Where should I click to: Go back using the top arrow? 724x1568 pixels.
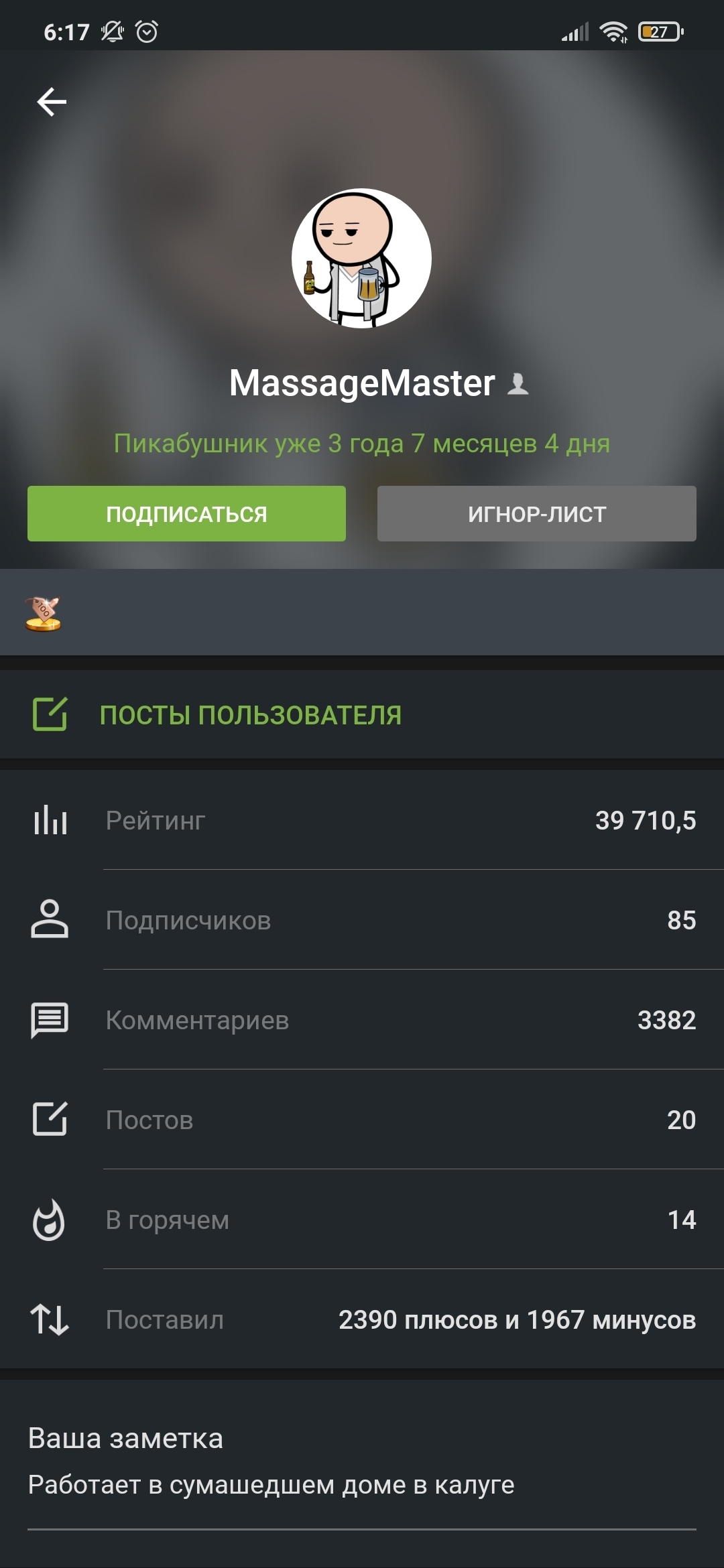tap(52, 102)
